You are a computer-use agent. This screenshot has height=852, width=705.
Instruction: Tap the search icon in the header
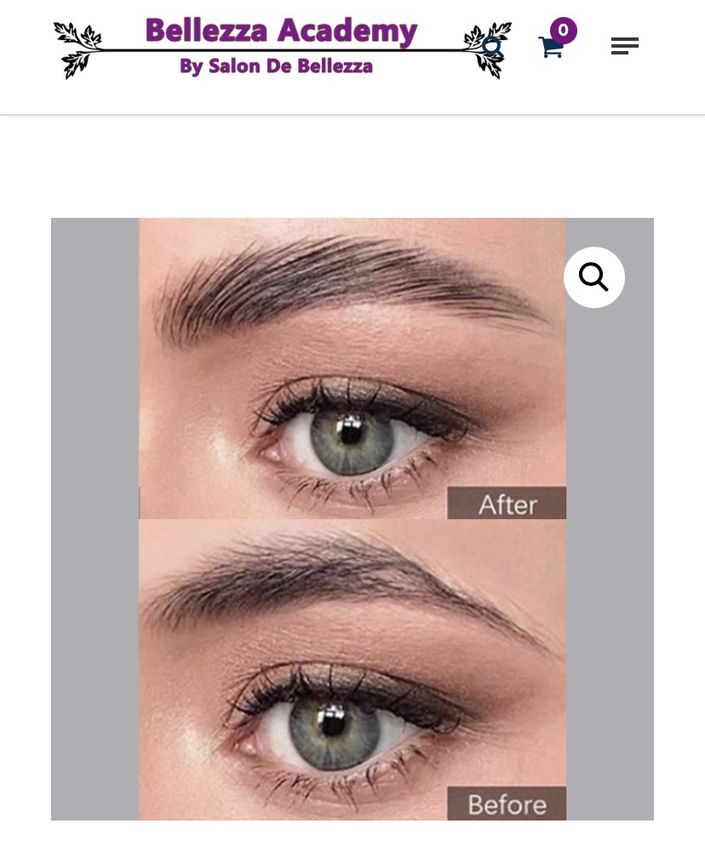pos(492,47)
